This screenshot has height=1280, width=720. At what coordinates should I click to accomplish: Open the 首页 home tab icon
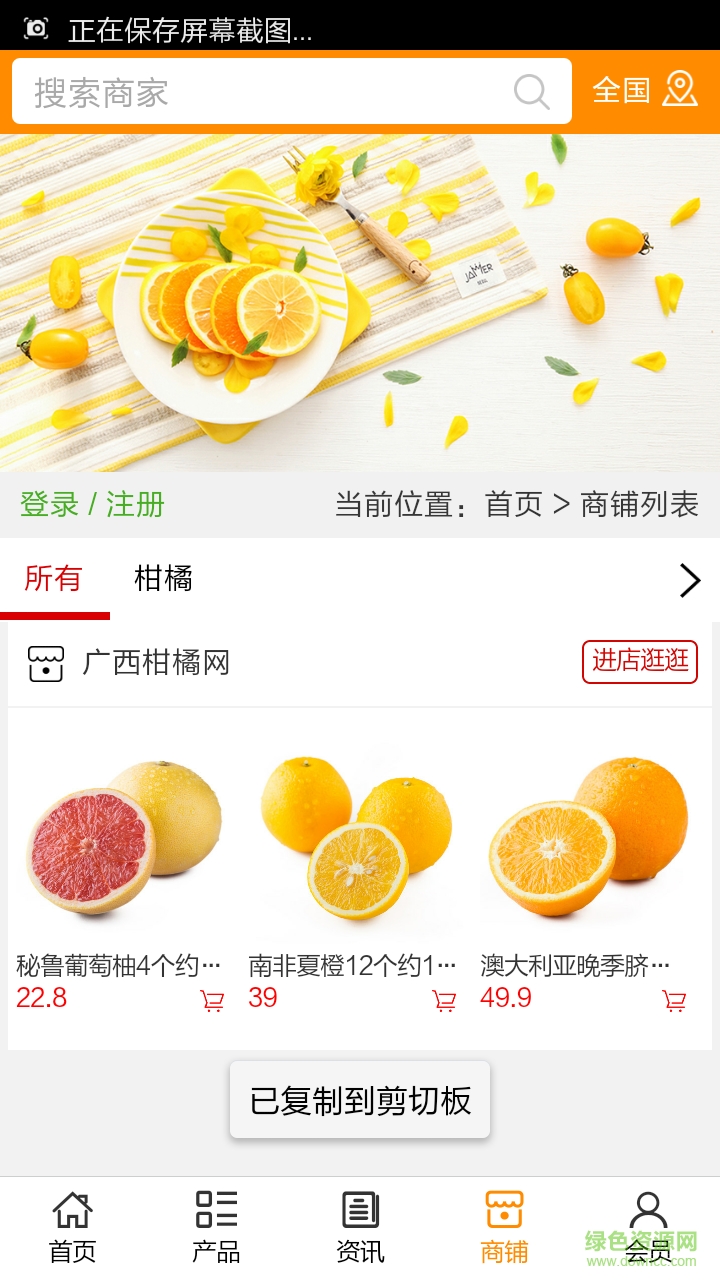pyautogui.click(x=72, y=1210)
